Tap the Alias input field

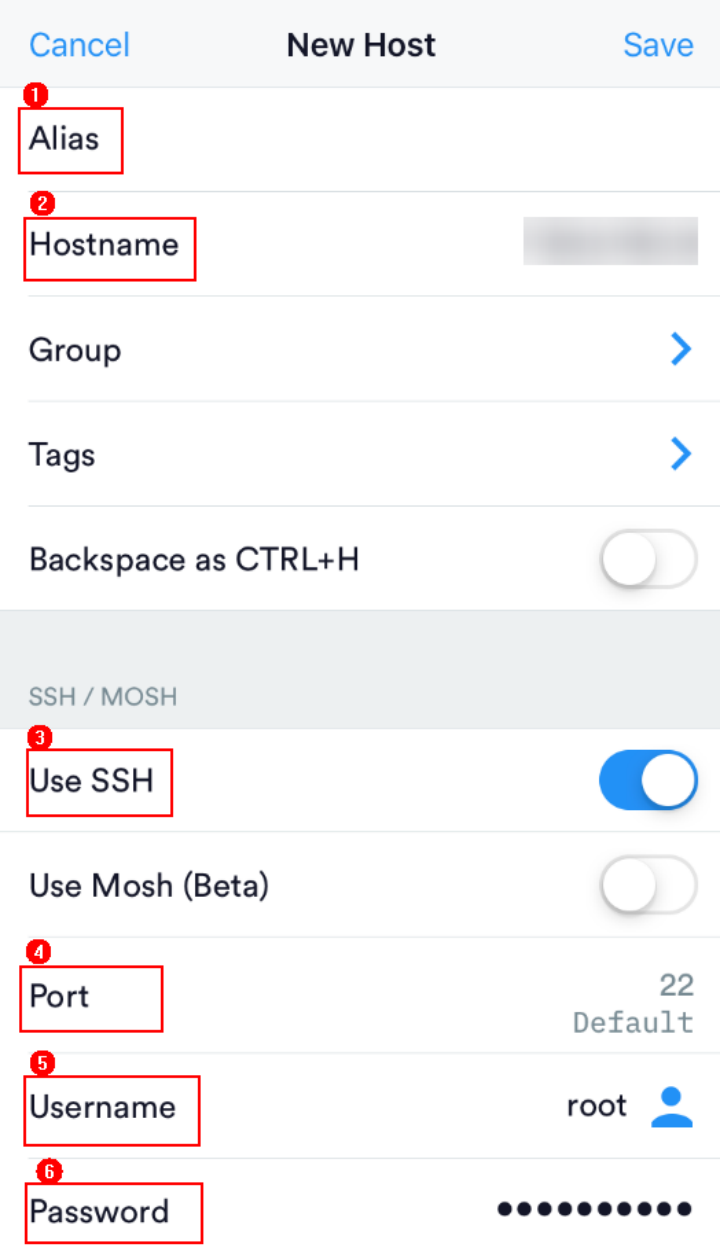[360, 139]
